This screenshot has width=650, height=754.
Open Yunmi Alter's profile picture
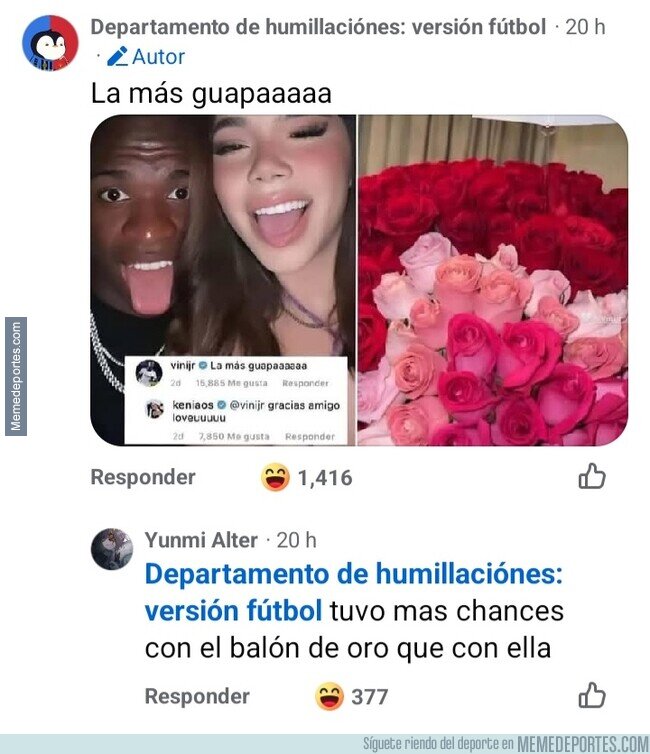click(x=112, y=549)
